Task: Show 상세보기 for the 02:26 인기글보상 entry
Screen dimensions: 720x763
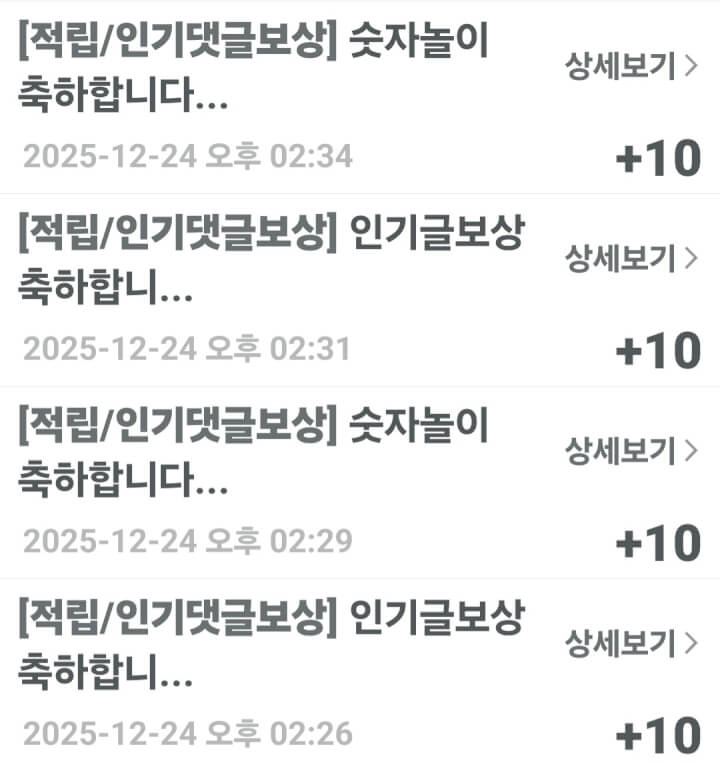Action: tap(631, 643)
